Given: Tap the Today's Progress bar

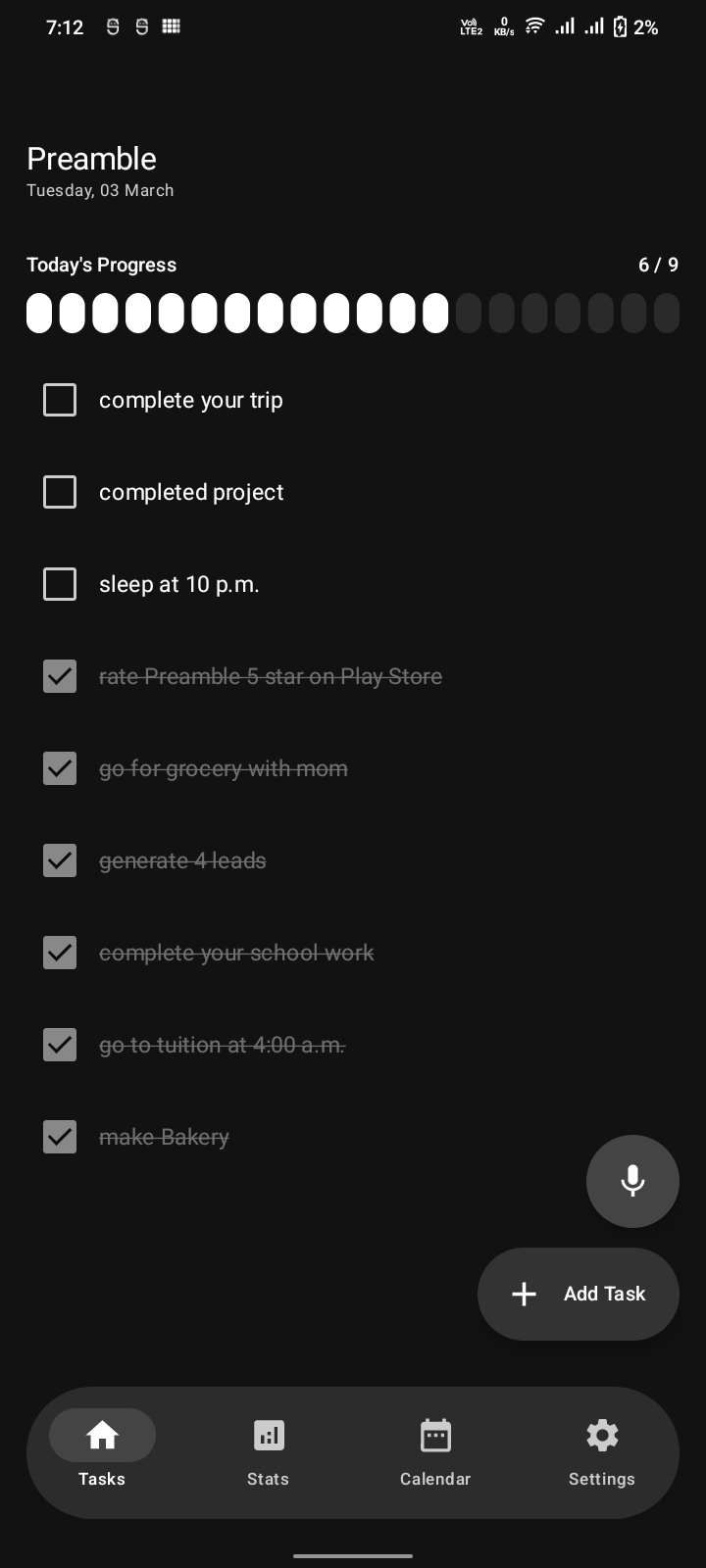Looking at the screenshot, I should pos(353,312).
